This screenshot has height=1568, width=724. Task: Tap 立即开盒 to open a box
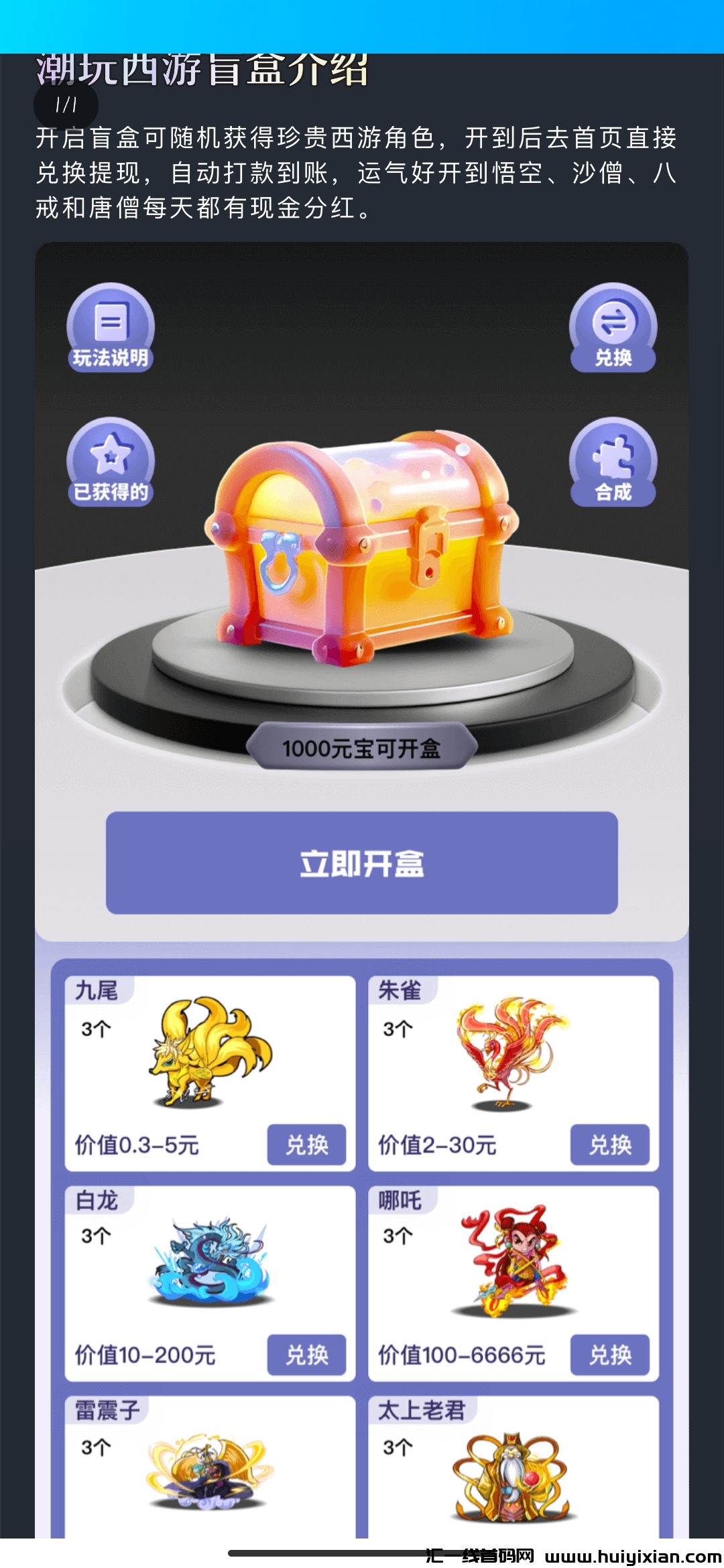(362, 863)
